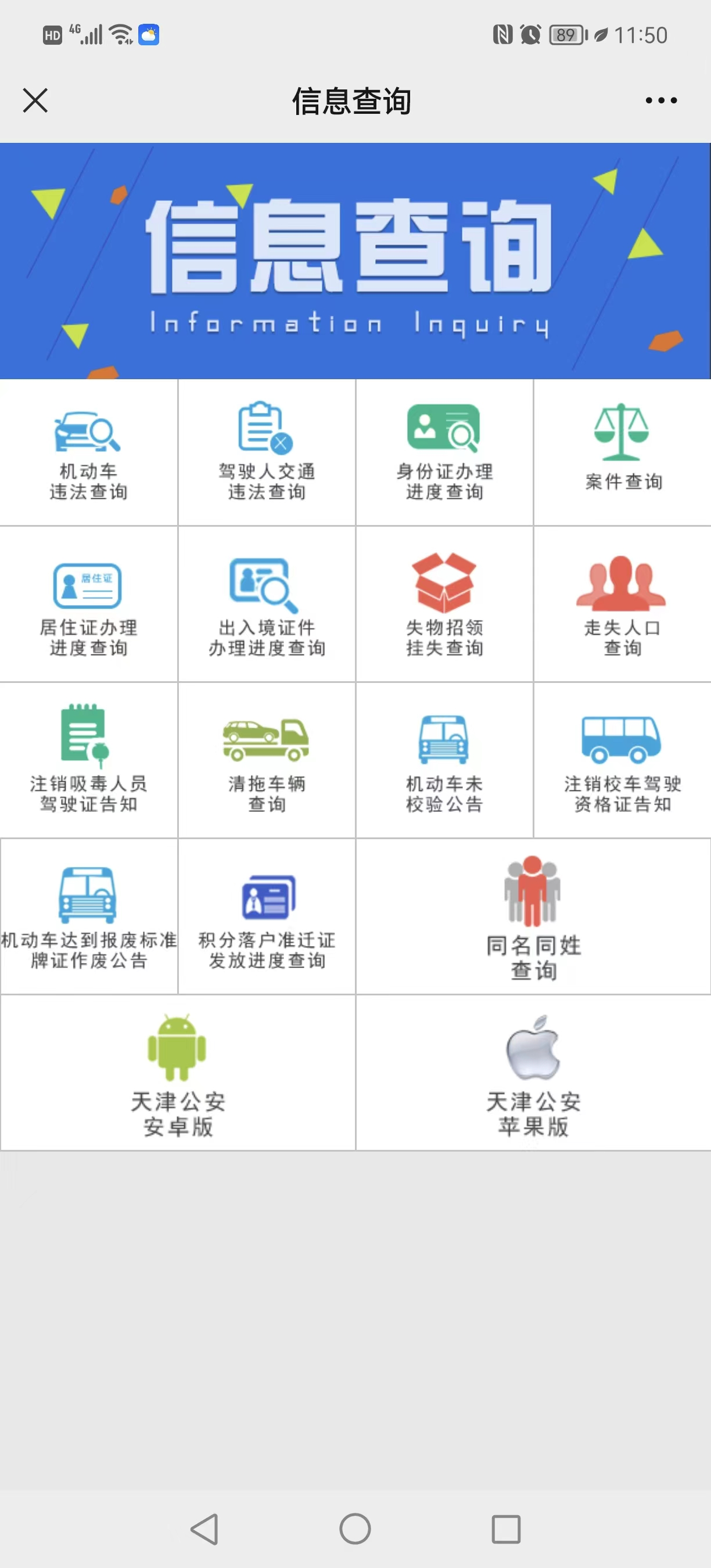This screenshot has height=1568, width=711.
Task: Select 失物招领挂失查询
Action: coord(444,605)
